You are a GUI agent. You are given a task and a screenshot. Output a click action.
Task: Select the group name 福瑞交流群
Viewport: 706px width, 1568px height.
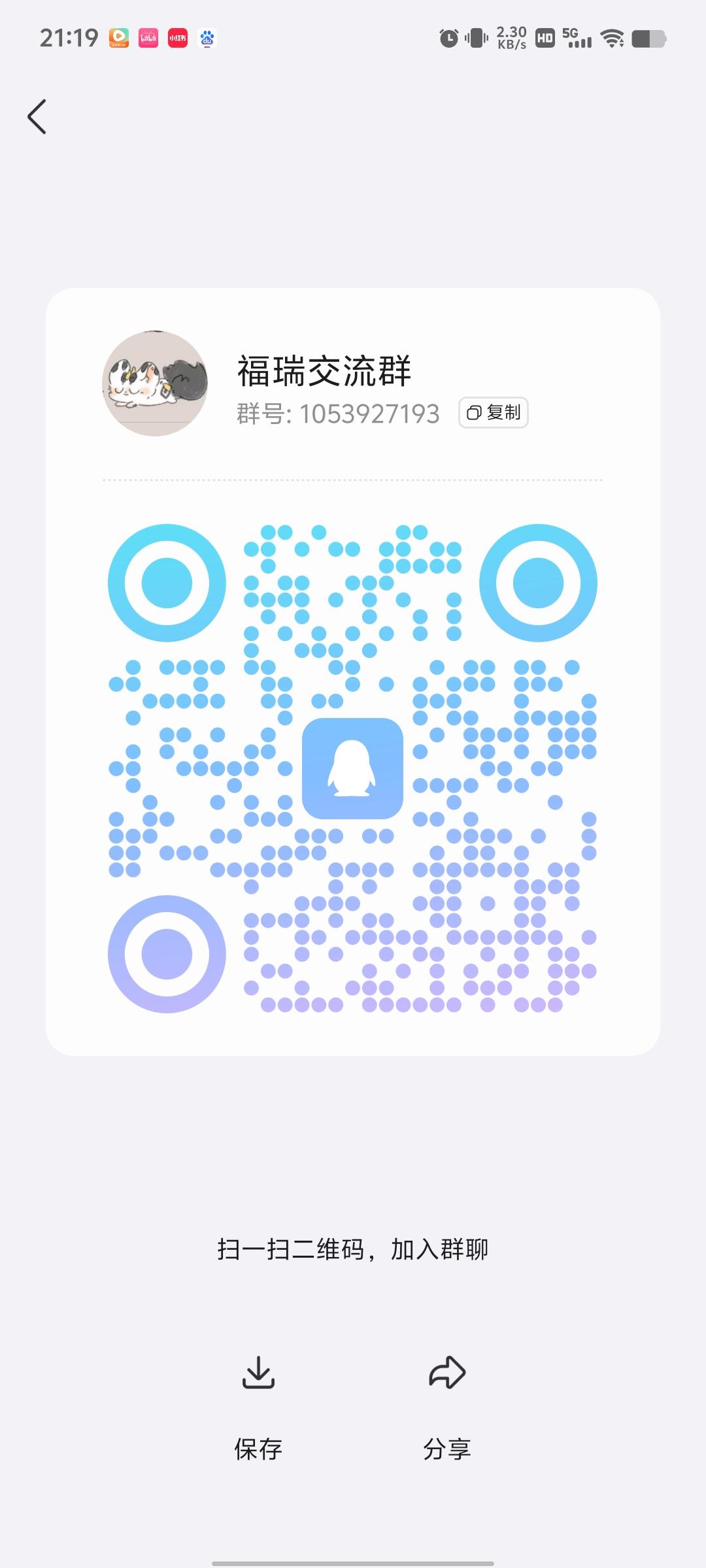pos(325,371)
